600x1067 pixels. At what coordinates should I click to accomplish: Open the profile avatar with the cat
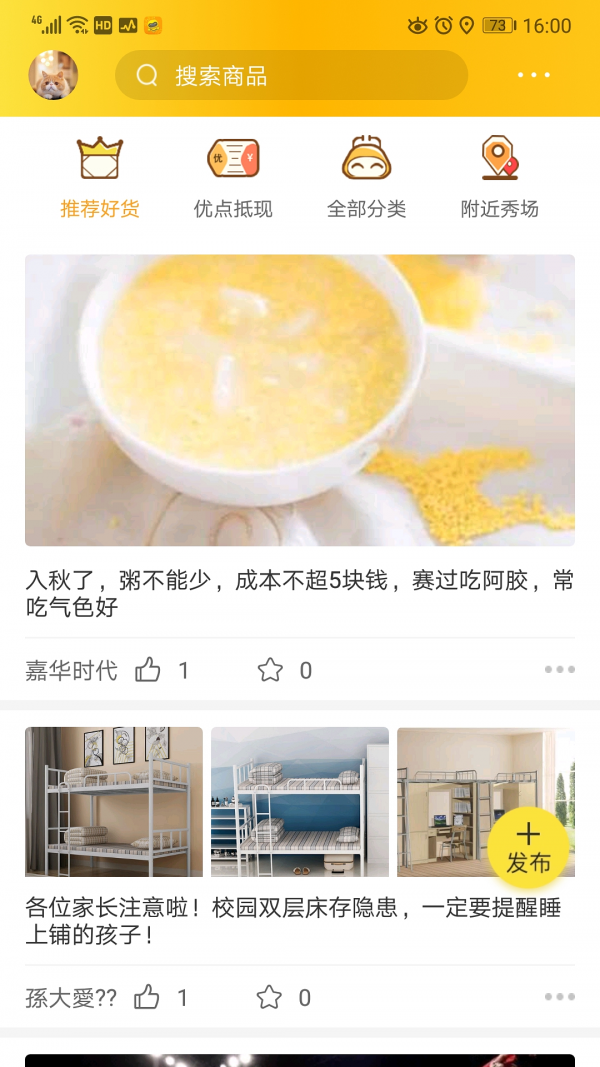point(53,75)
